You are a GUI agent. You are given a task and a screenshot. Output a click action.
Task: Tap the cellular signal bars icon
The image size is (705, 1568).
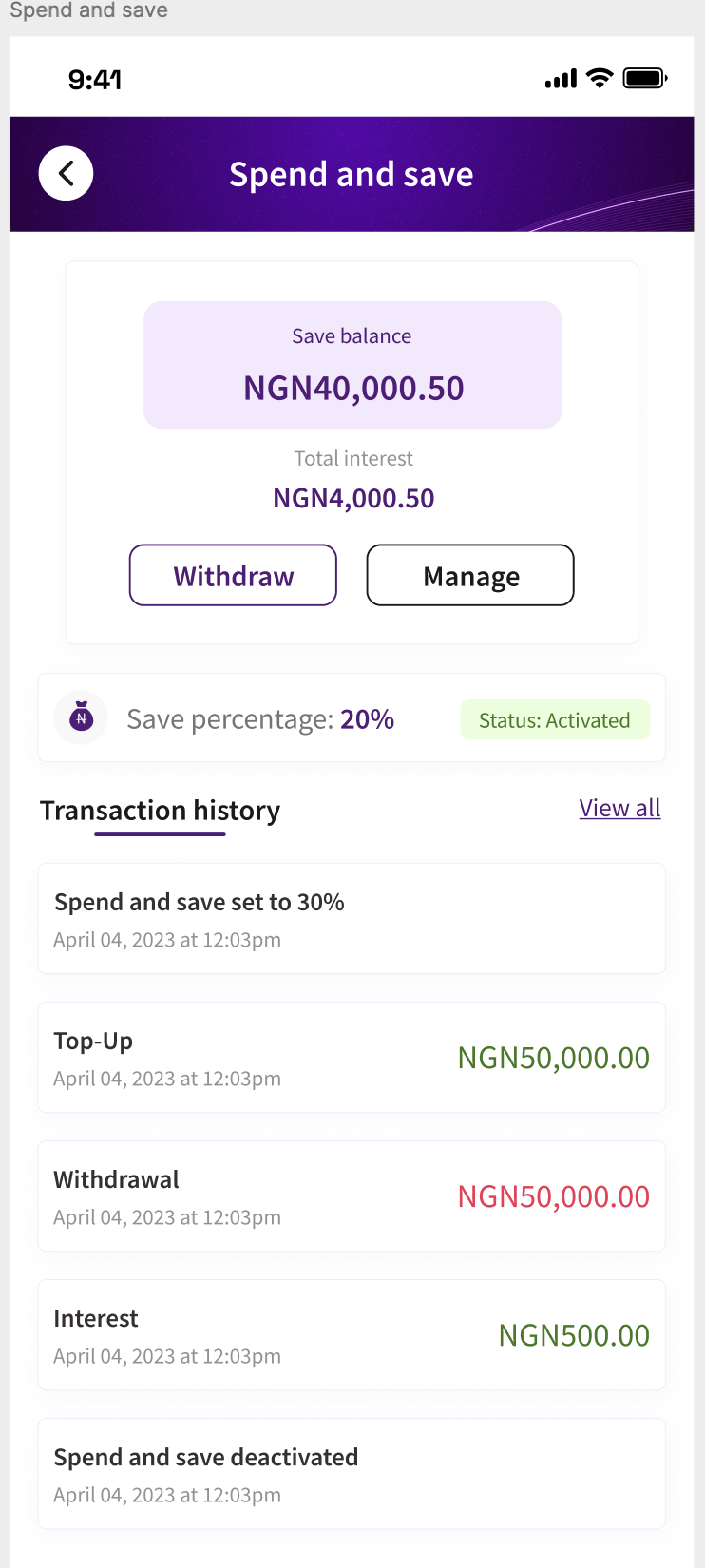pos(560,79)
